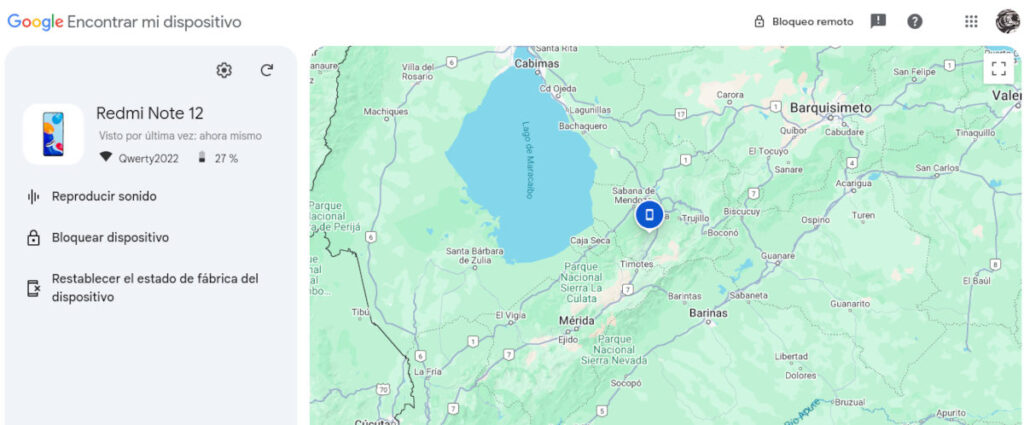Select Bloquear dispositivo
Screen dimensions: 1024x425
(x=110, y=238)
